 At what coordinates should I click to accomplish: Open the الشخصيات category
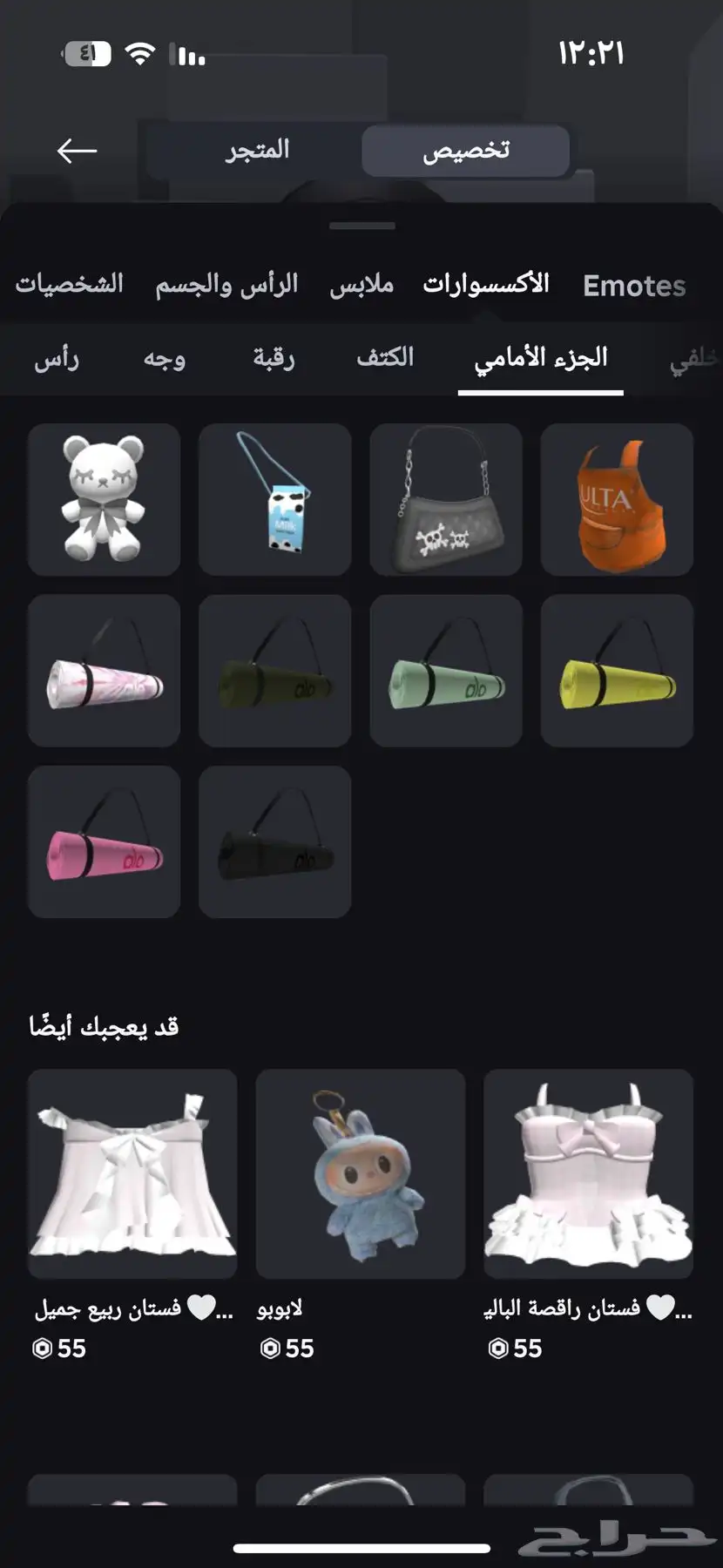coord(69,285)
